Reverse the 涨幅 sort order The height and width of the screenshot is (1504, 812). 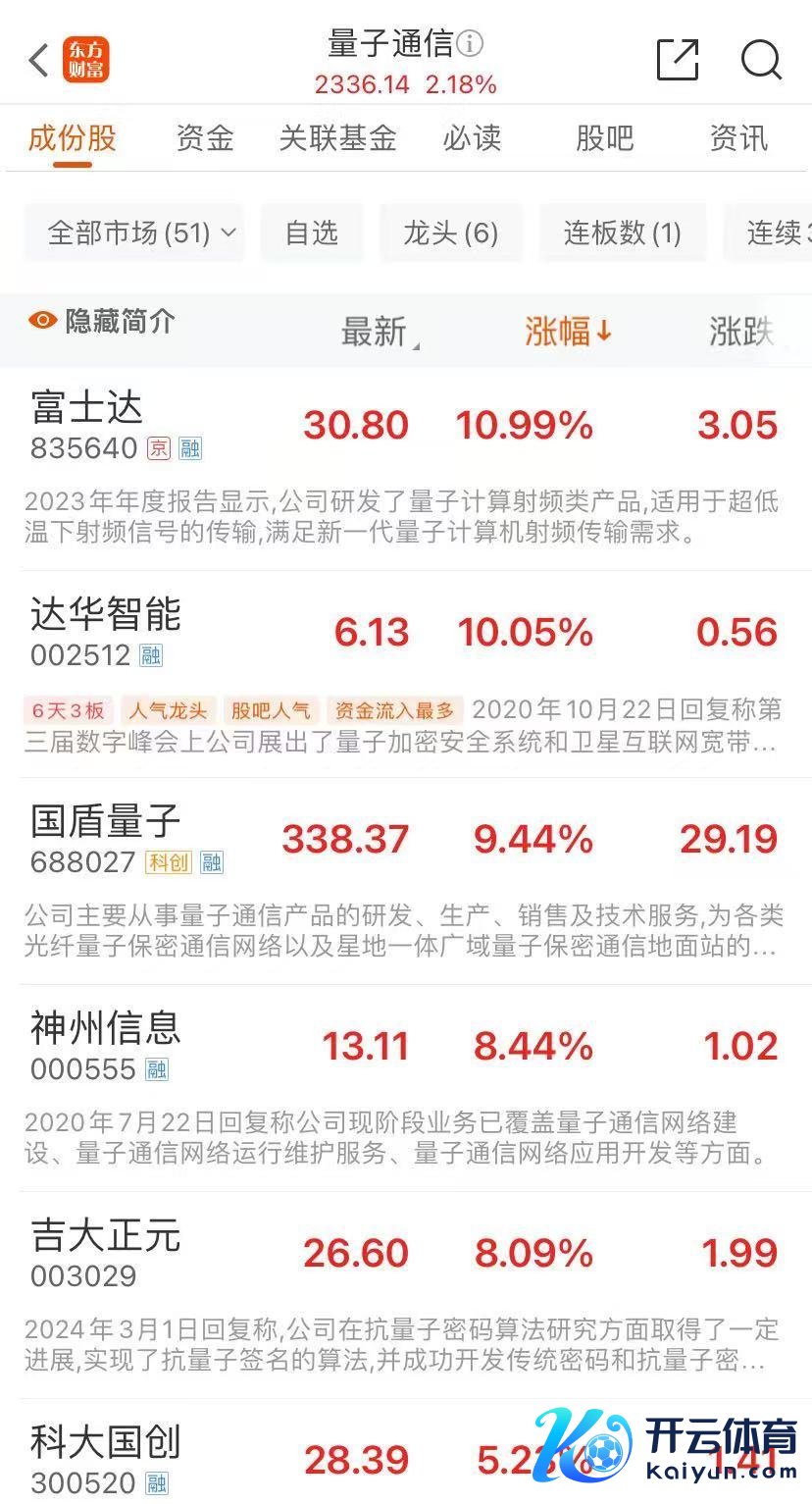[568, 333]
